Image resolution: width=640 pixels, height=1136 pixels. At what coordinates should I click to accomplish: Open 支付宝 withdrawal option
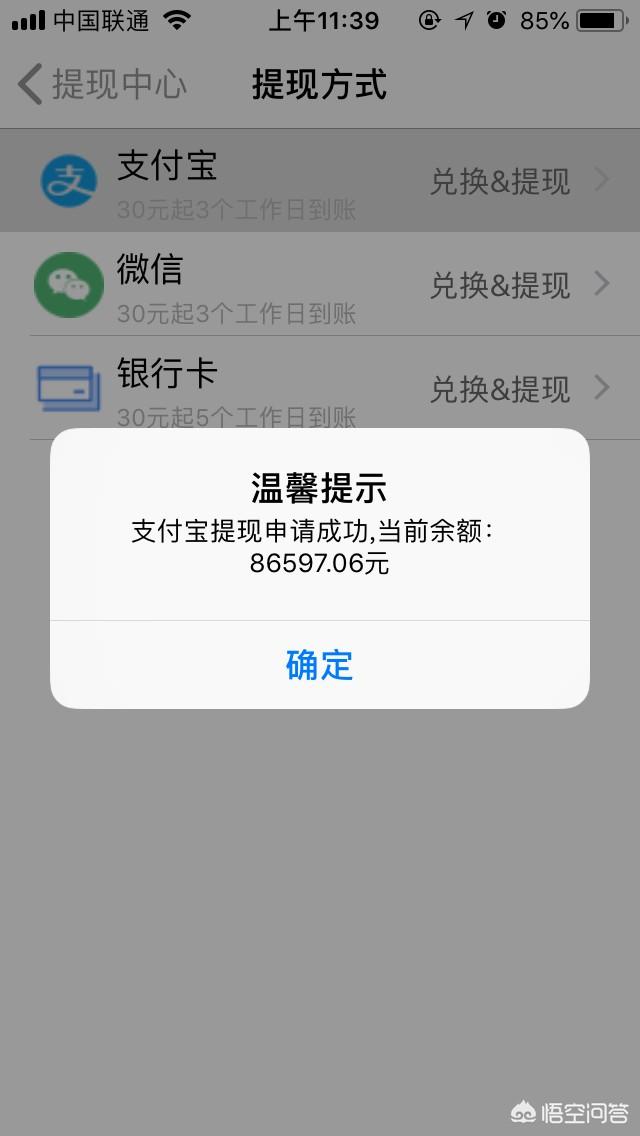(x=320, y=181)
